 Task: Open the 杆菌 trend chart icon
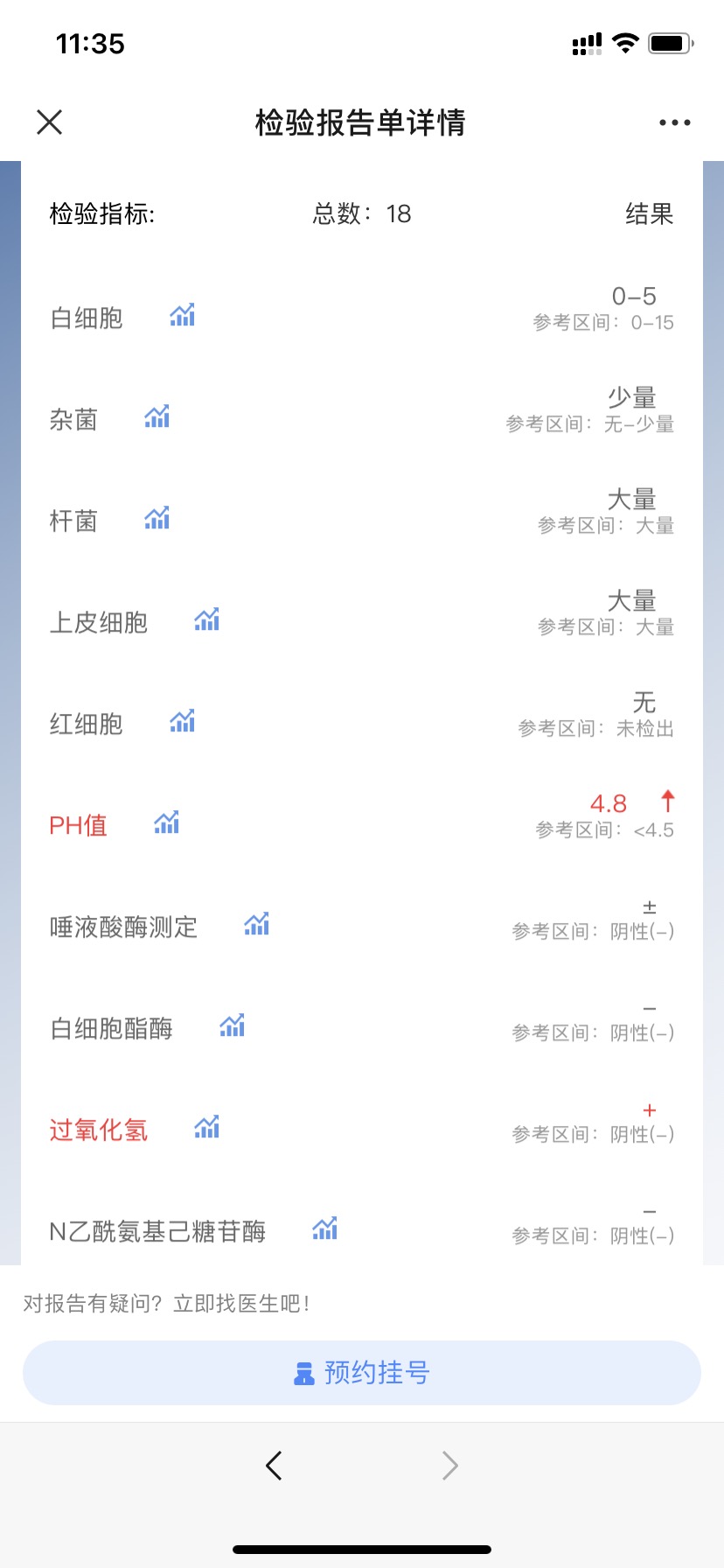click(157, 519)
